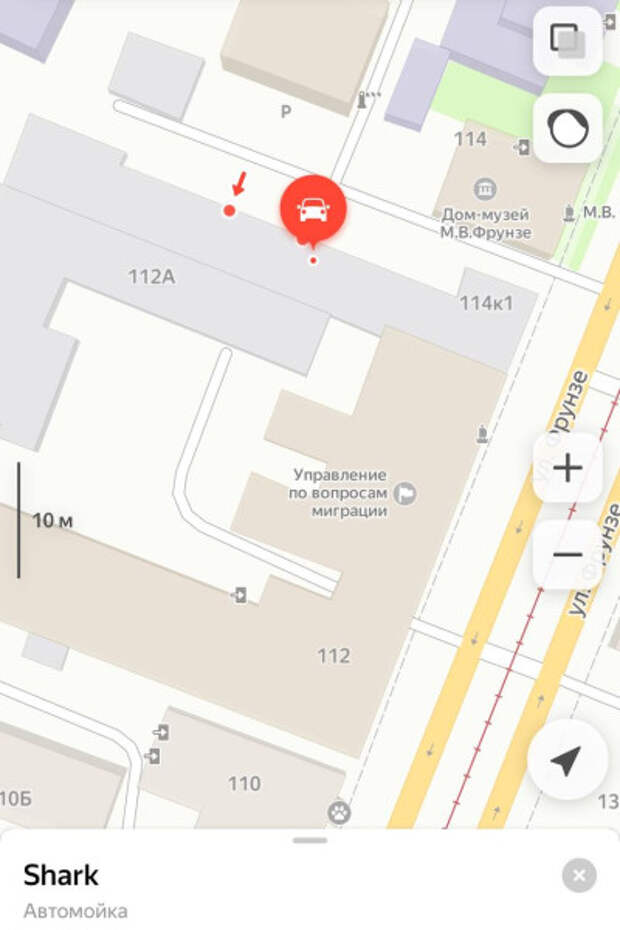Open Управление по вопросам миграции marker
This screenshot has height=930, width=620.
pyautogui.click(x=407, y=492)
